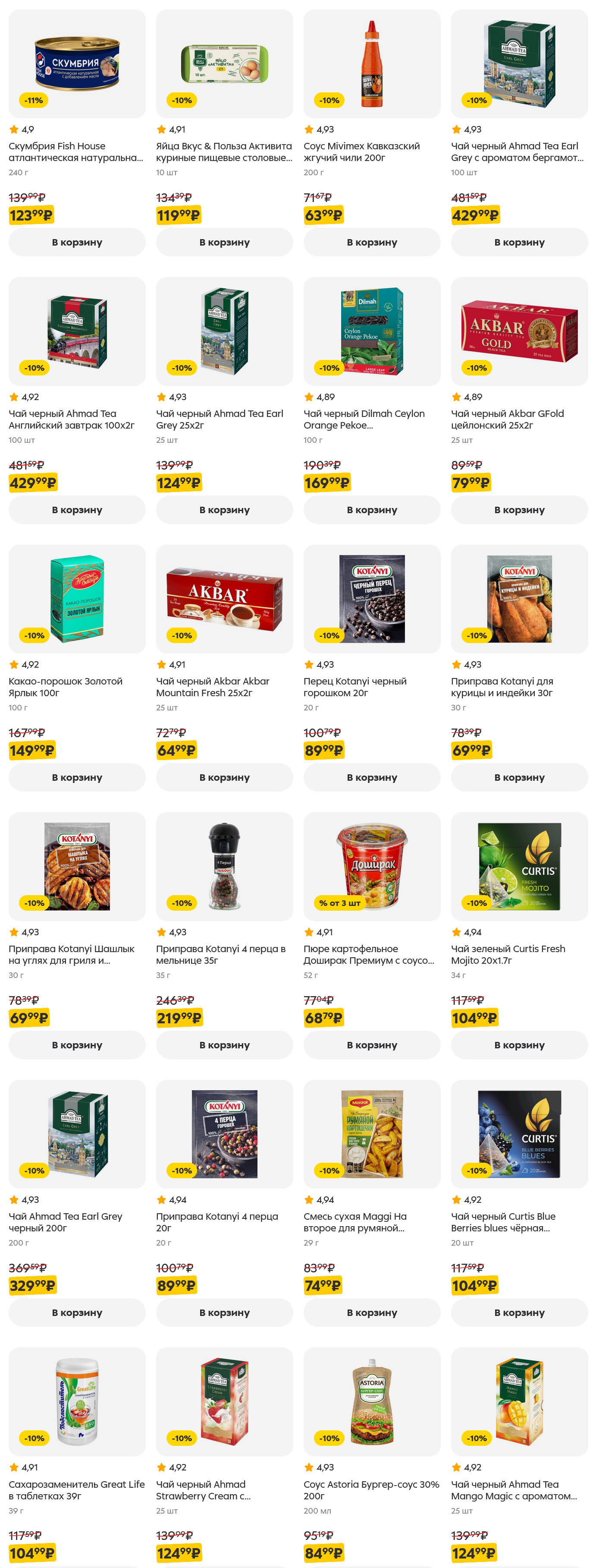Add Перец Kotanyi черный горошком to cart
The width and height of the screenshot is (593, 1568).
tap(372, 777)
